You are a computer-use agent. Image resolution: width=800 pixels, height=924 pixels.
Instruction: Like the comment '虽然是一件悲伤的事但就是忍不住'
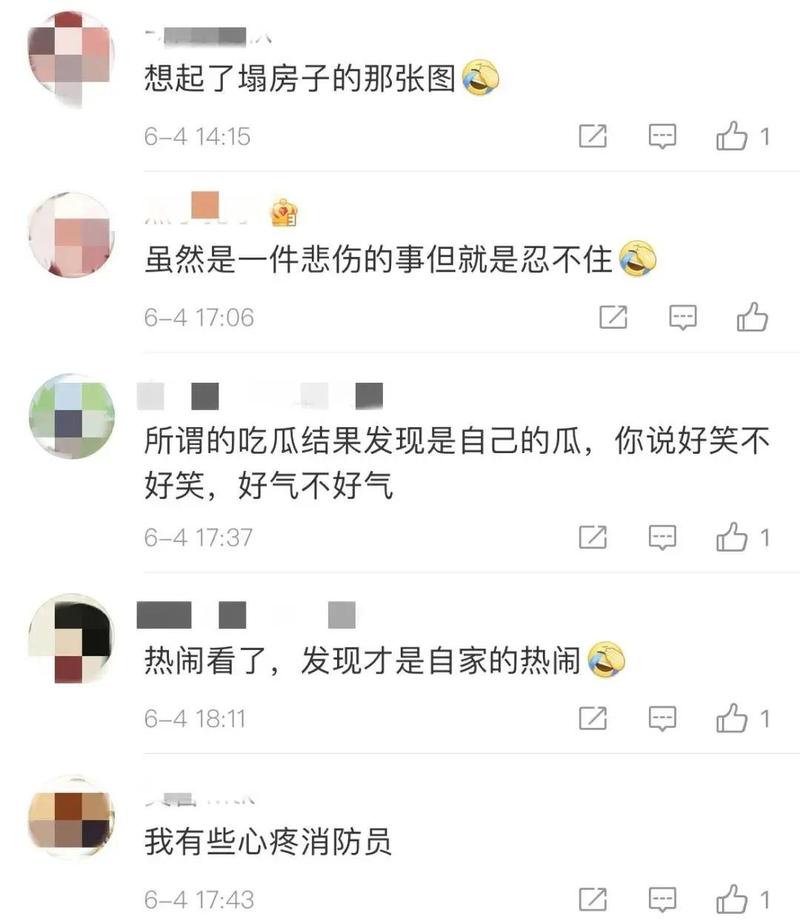(752, 317)
